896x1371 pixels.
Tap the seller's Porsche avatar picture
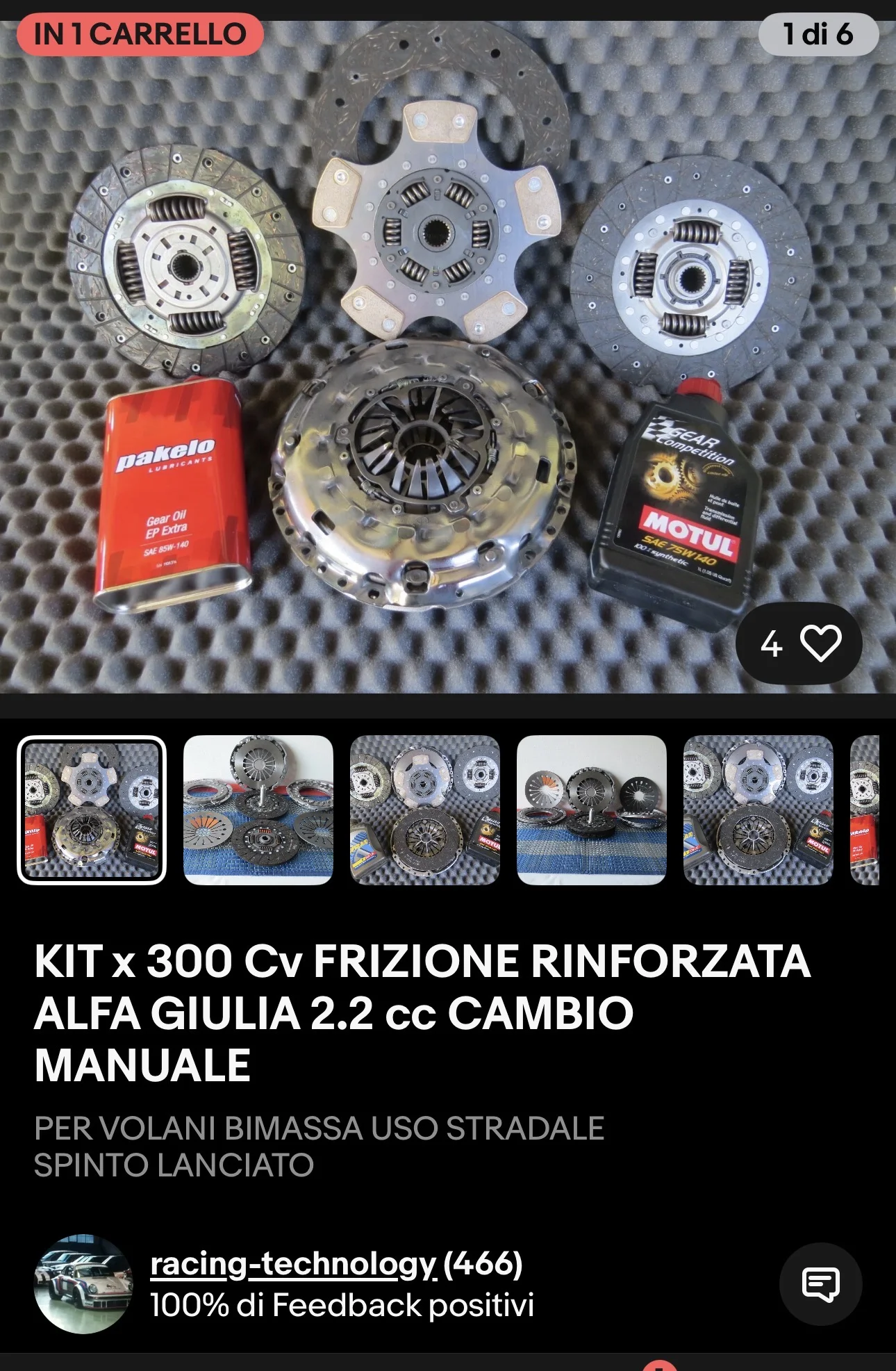[83, 1284]
